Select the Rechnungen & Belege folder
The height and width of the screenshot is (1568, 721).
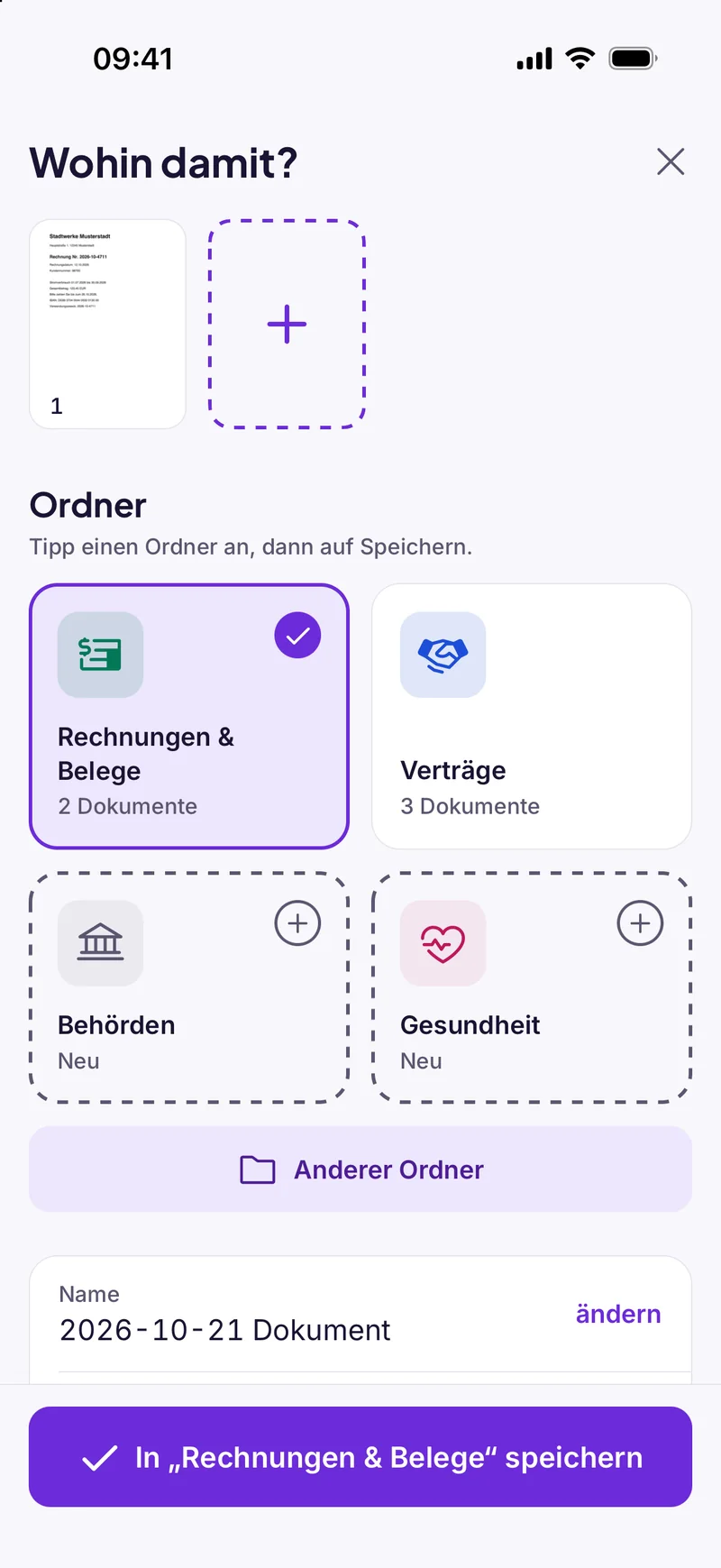point(189,717)
